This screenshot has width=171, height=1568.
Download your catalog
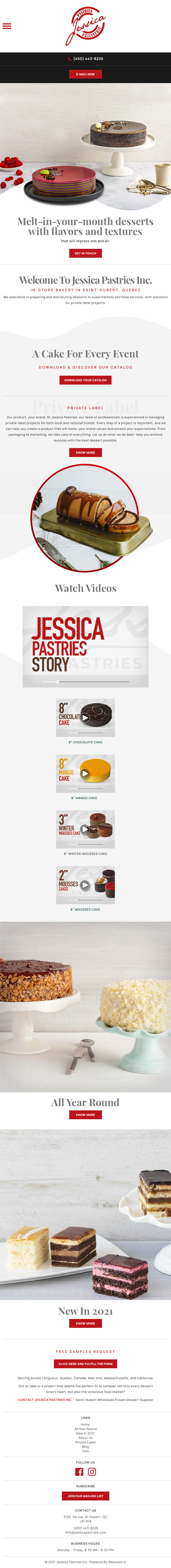[x=85, y=380]
